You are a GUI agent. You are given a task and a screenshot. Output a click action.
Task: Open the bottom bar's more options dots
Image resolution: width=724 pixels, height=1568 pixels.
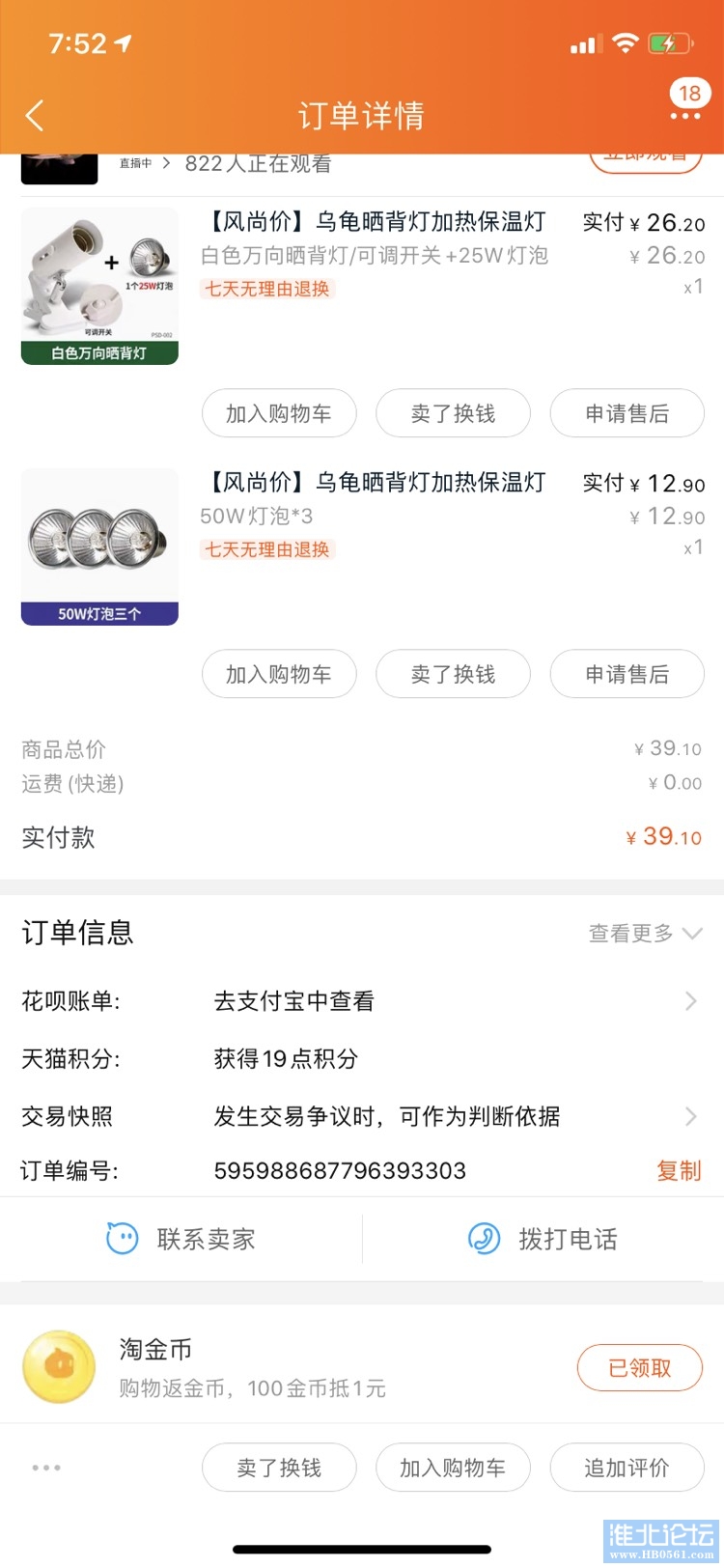(46, 1468)
